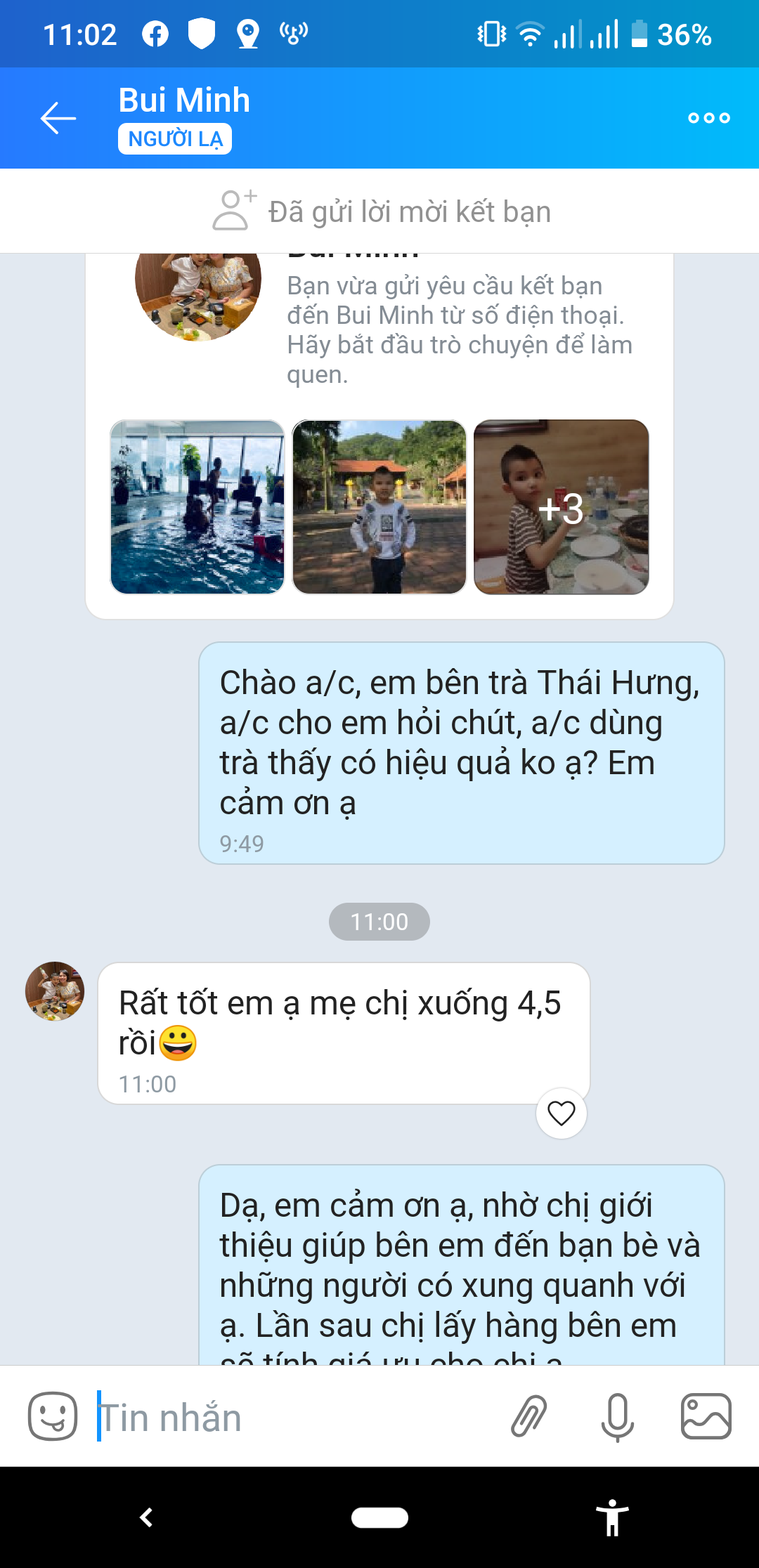Tap the system back button
759x1568 pixels.
146,1517
